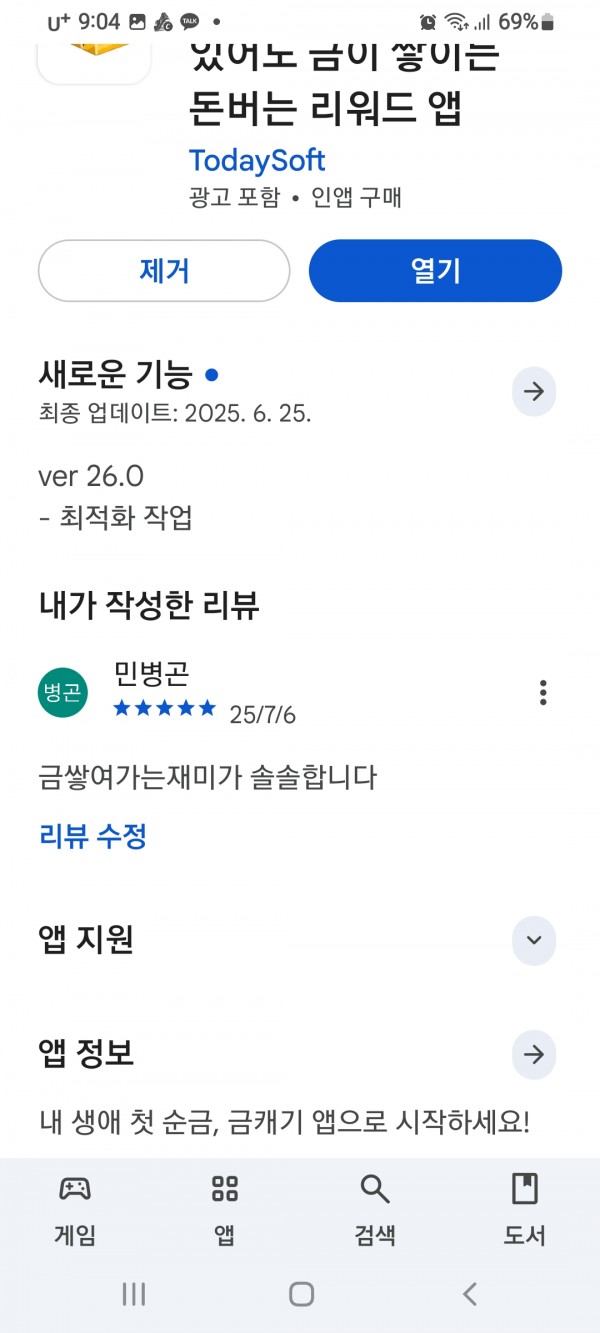
Task: Go back with system back button
Action: tap(469, 1294)
